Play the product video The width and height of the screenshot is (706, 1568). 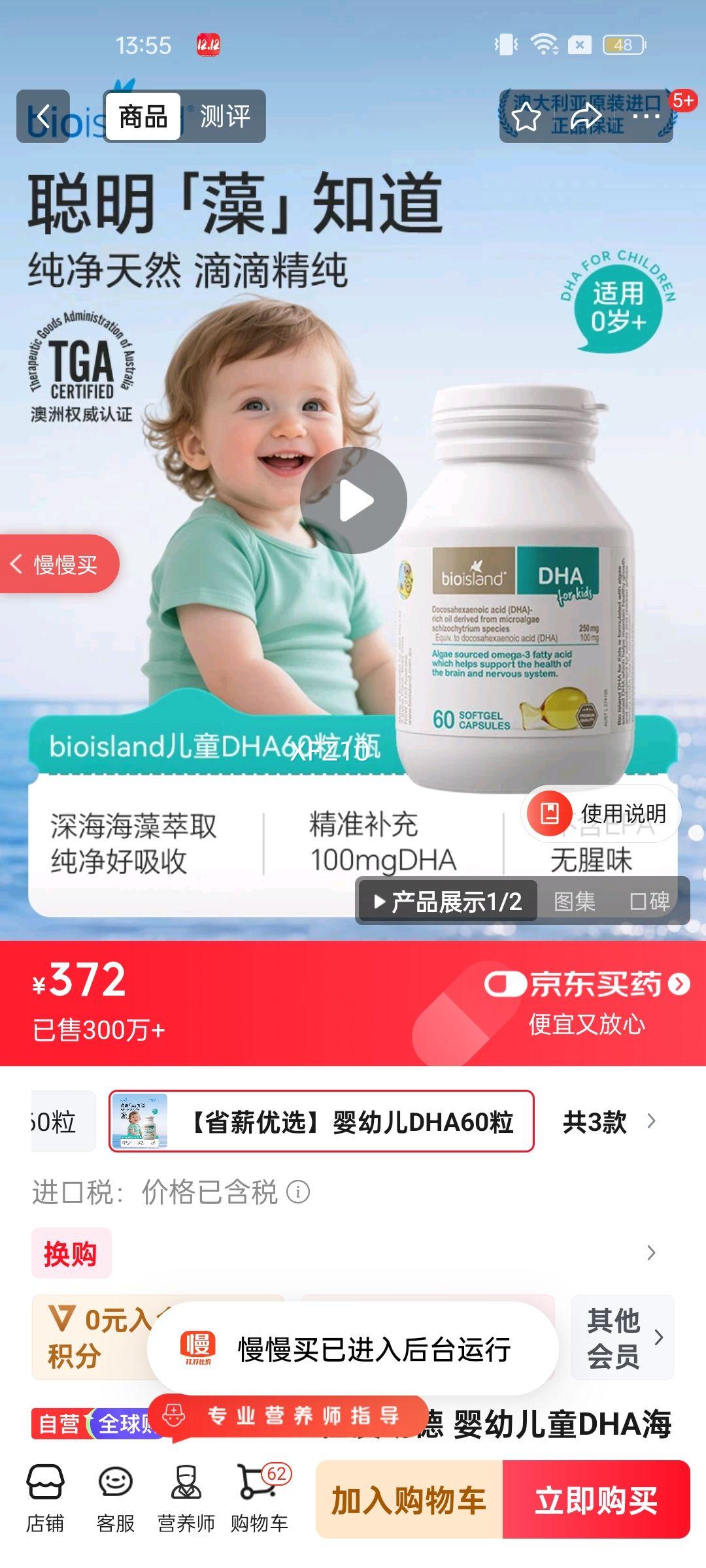[x=354, y=501]
